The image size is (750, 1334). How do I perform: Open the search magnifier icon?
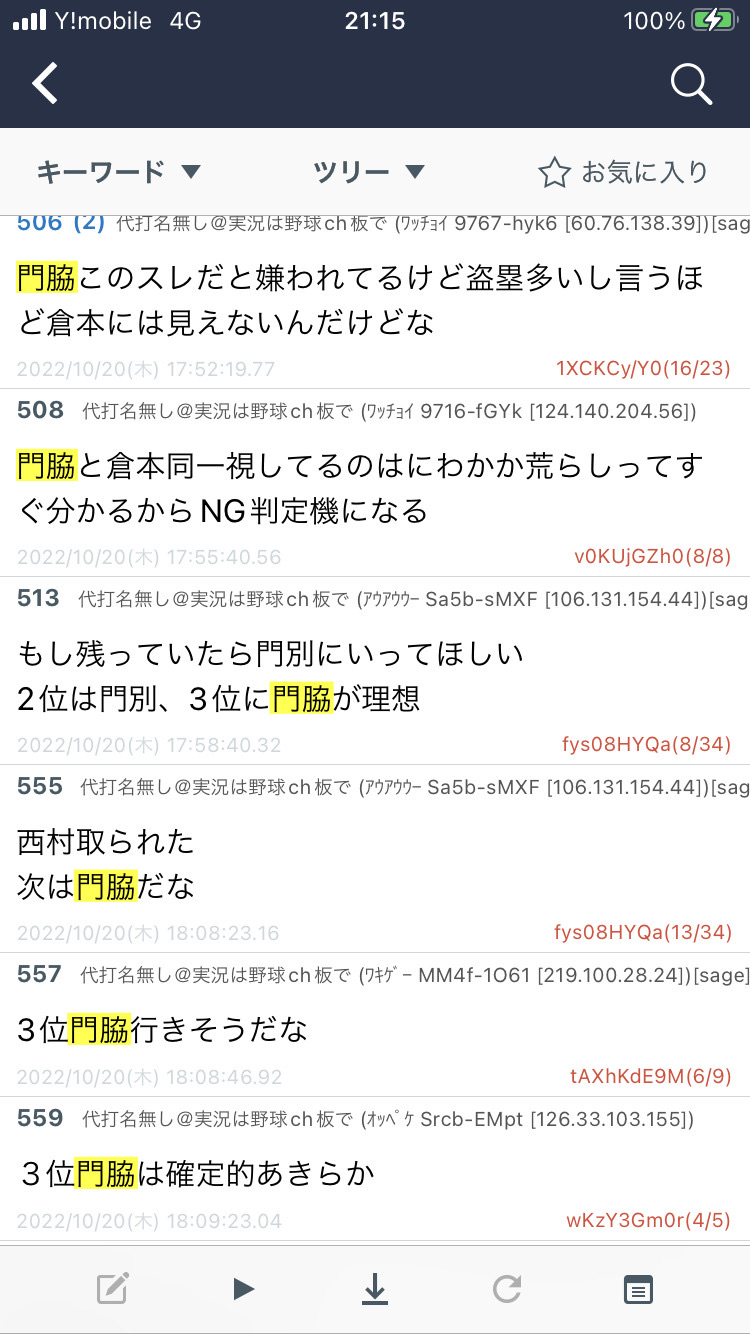[x=690, y=84]
